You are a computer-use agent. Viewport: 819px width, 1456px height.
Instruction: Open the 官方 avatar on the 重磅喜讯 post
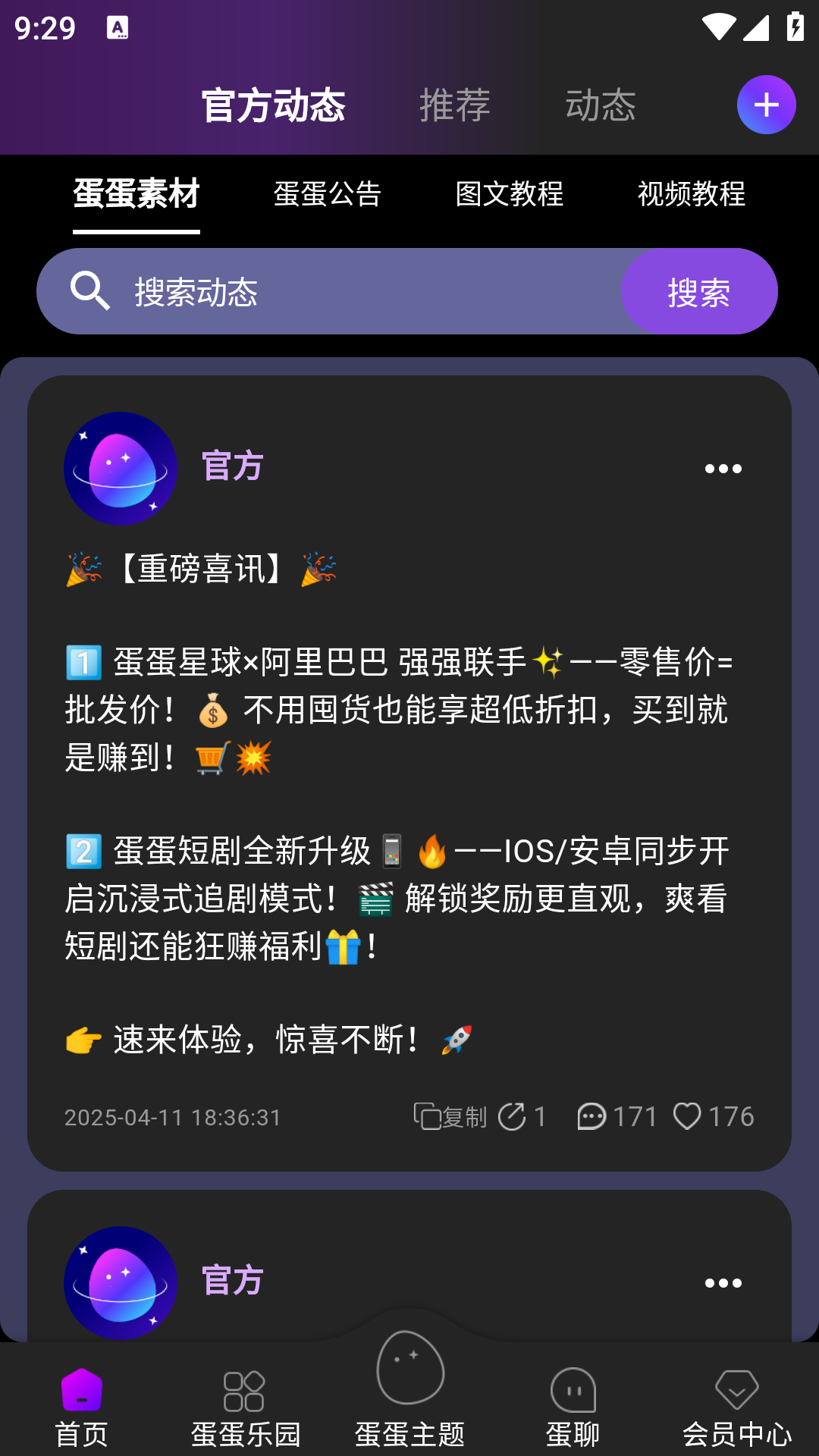[x=121, y=469]
